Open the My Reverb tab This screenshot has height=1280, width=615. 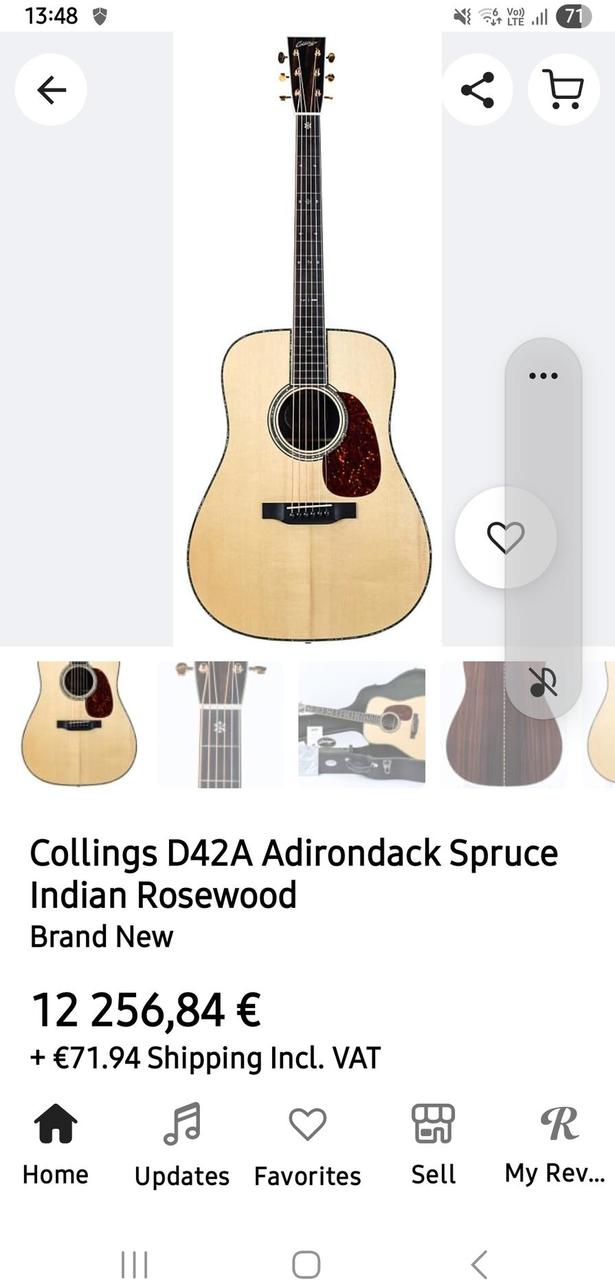[x=556, y=1145]
